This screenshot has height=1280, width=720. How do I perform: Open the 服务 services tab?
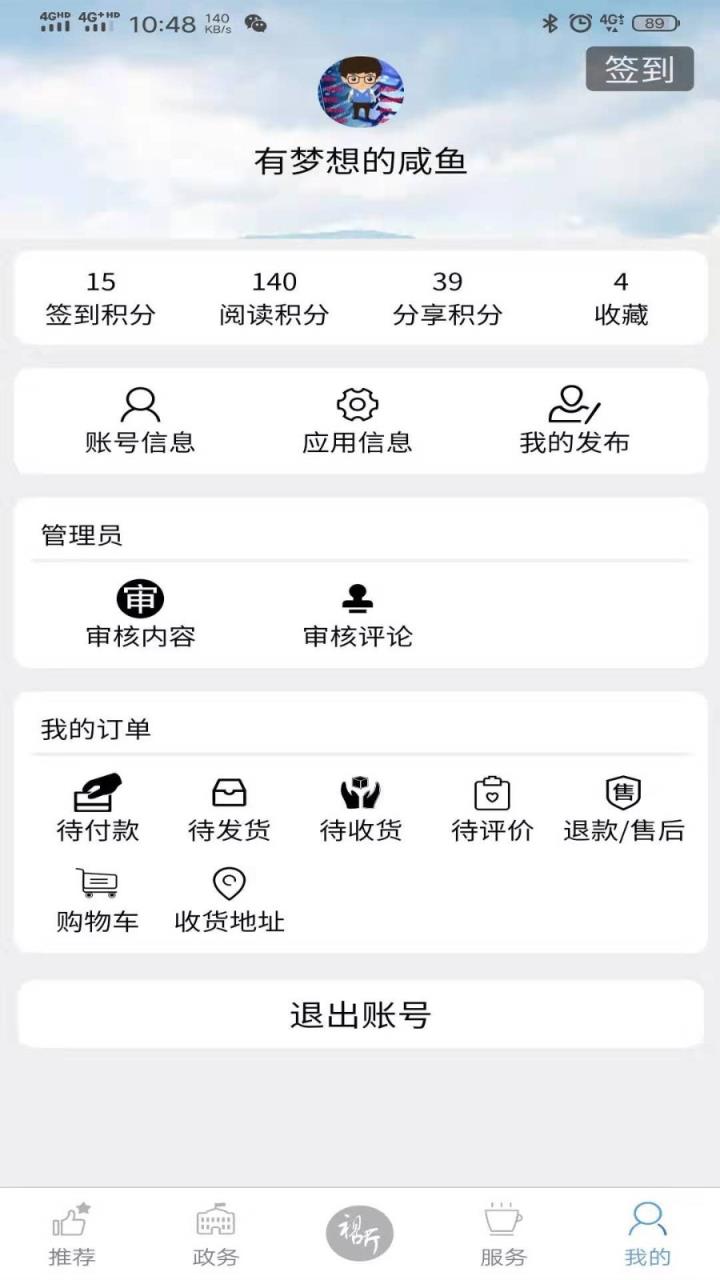[x=504, y=1235]
